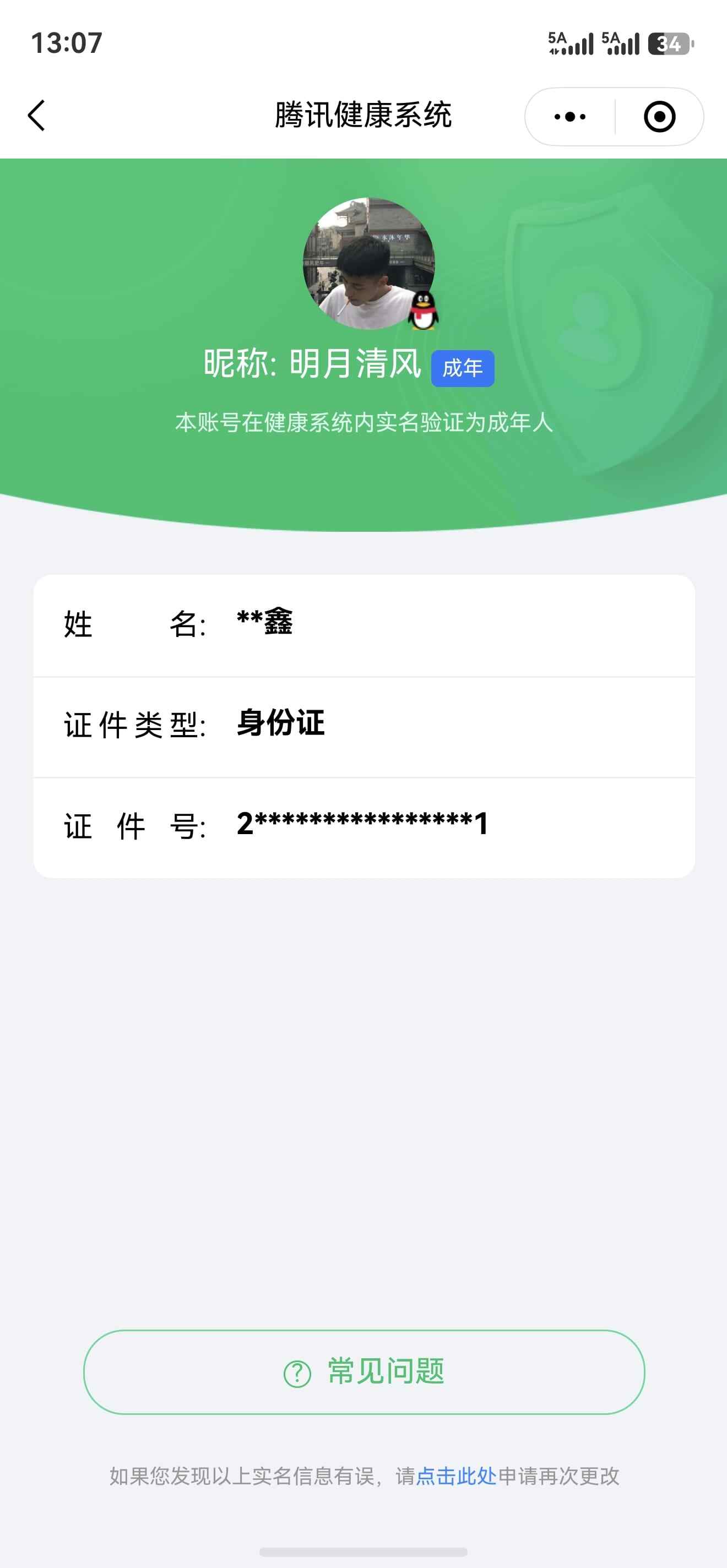Tap the adult verification notice text
This screenshot has height=1568, width=727.
point(363,421)
